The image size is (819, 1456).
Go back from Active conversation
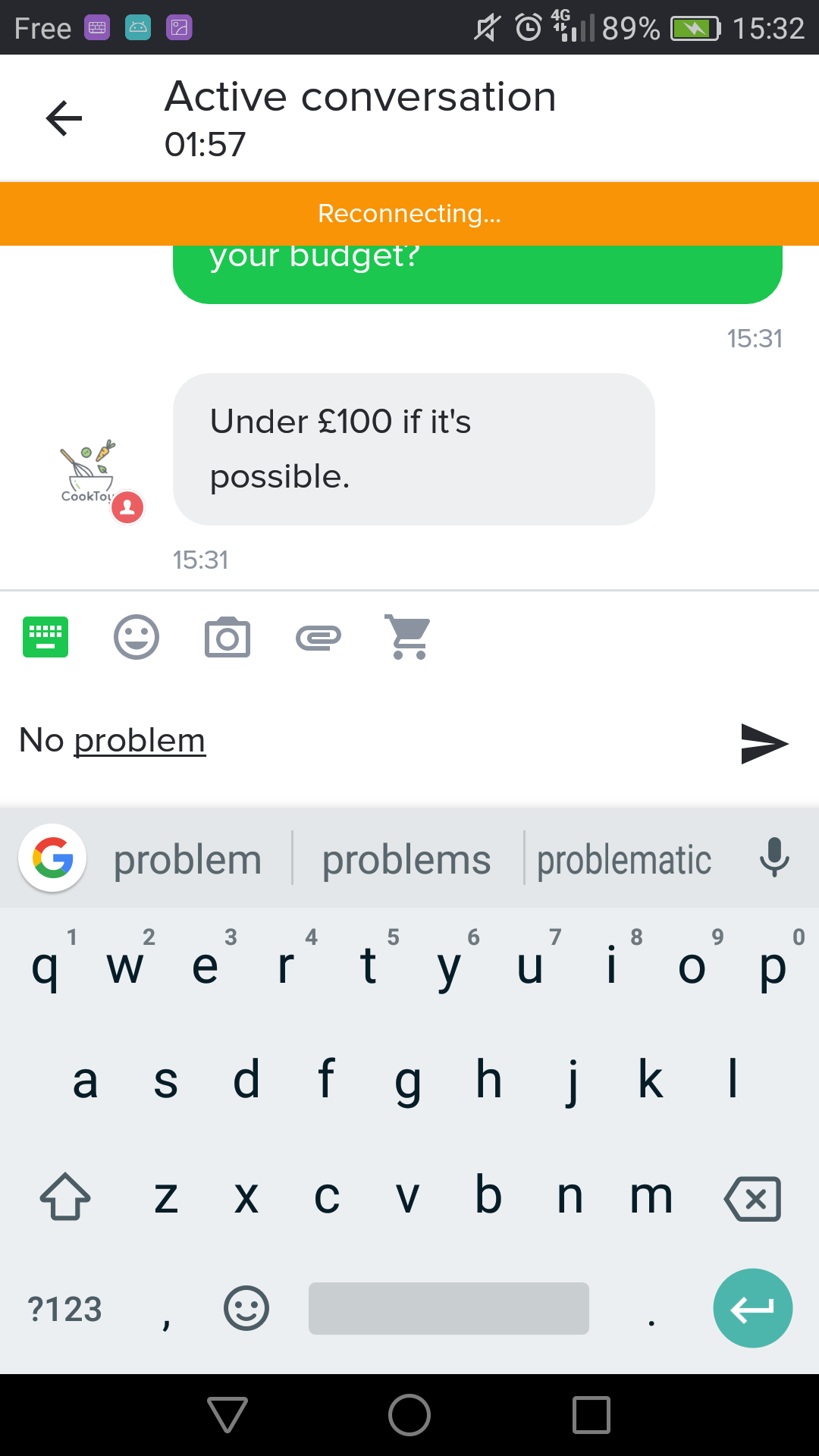(x=64, y=118)
